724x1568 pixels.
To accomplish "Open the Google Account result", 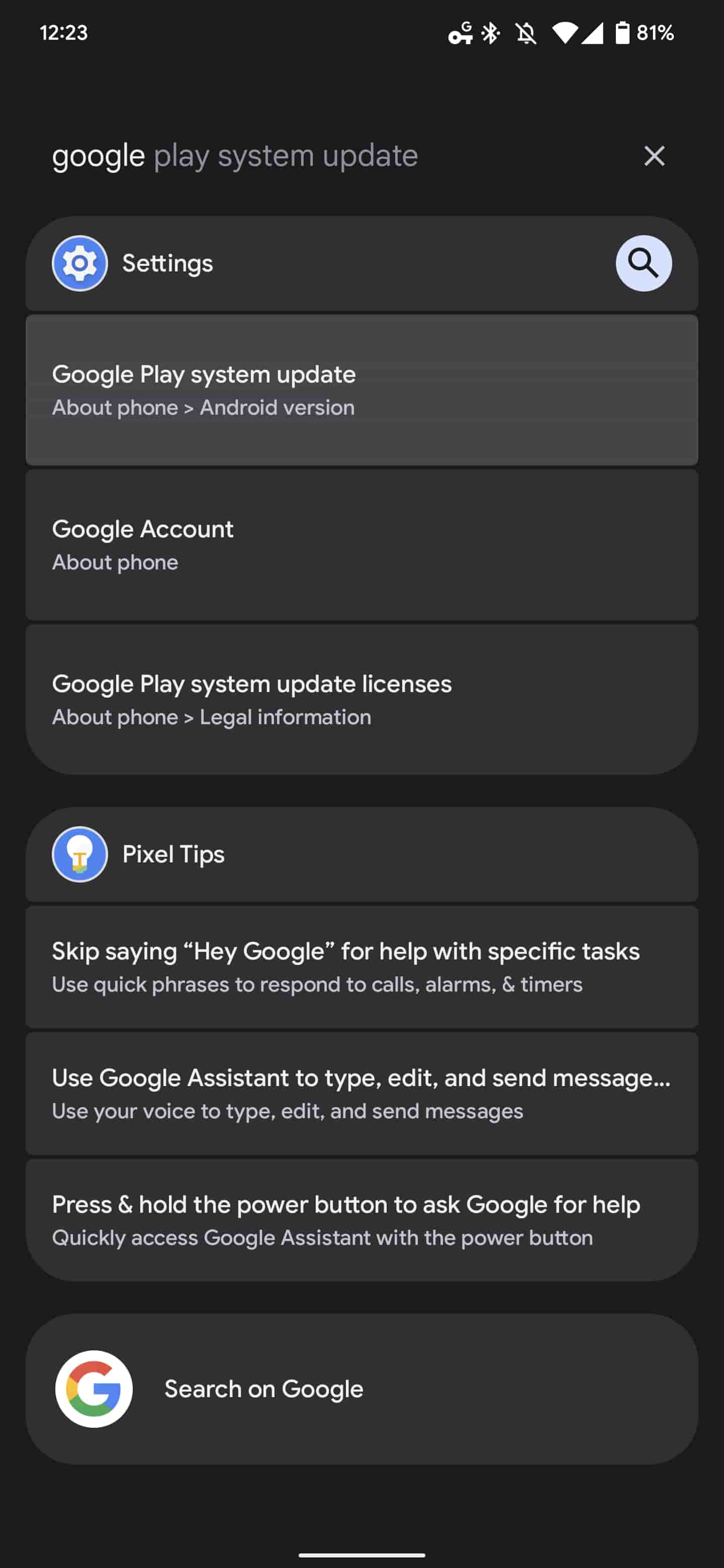I will (x=361, y=545).
